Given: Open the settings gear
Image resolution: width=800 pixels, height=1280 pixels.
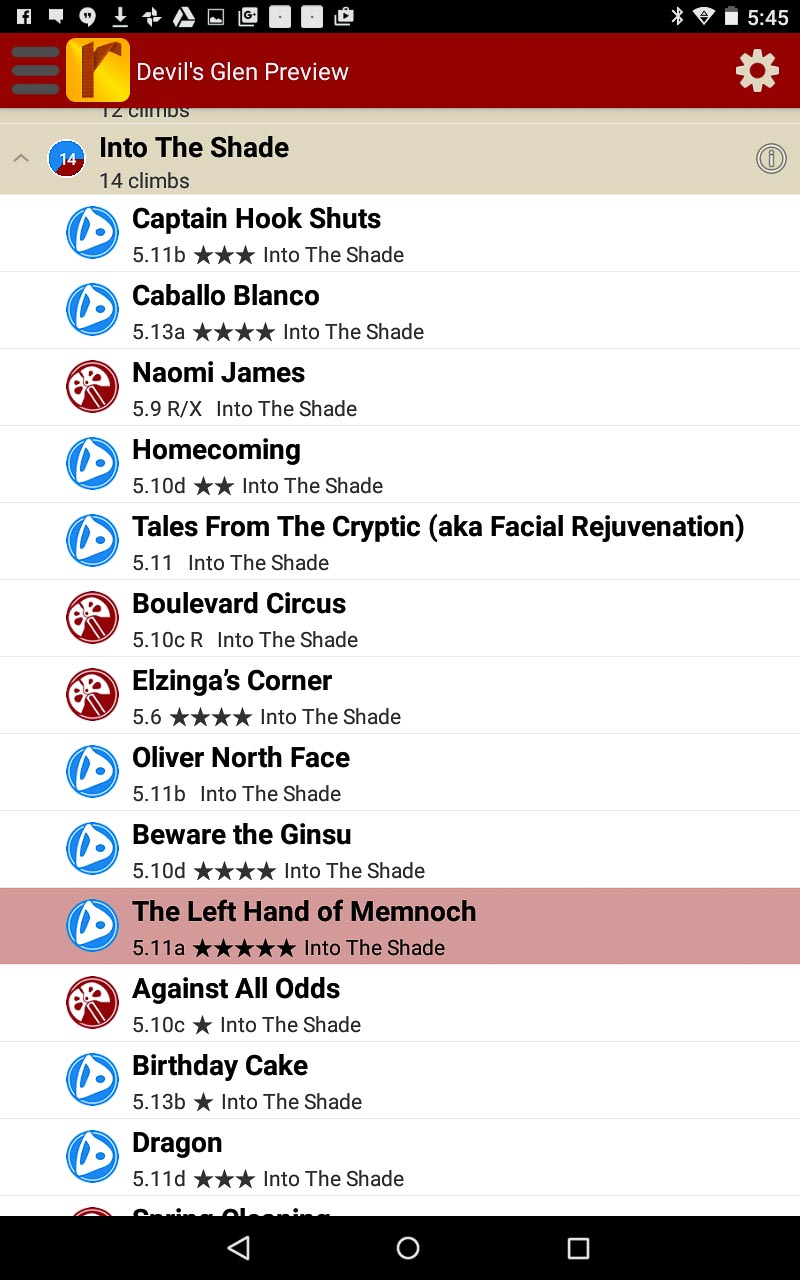Looking at the screenshot, I should coord(757,71).
